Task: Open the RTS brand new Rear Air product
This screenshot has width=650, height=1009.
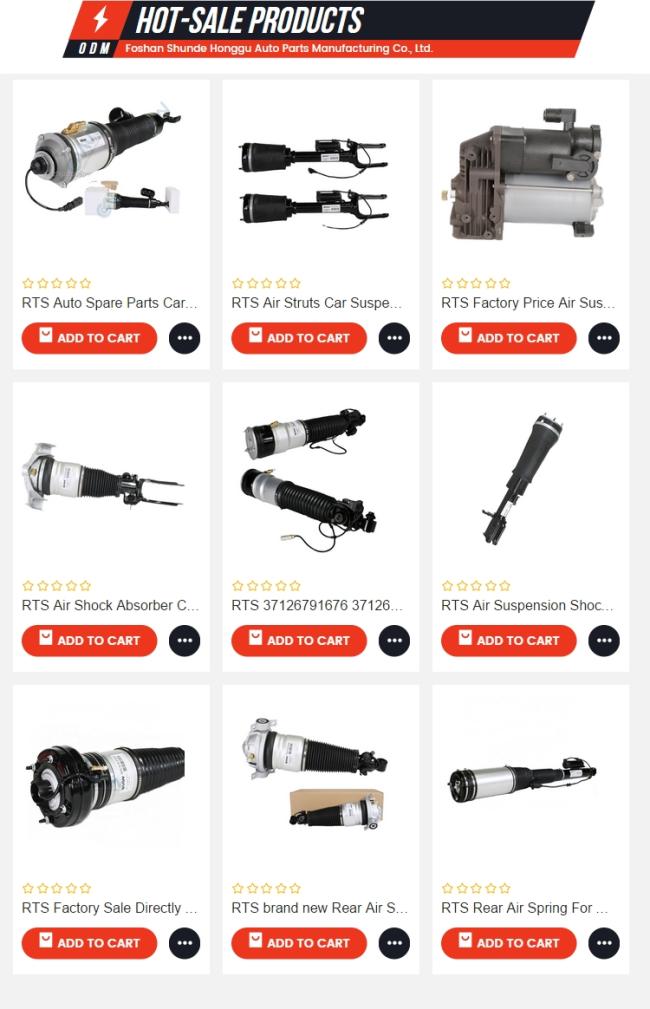Action: point(320,908)
